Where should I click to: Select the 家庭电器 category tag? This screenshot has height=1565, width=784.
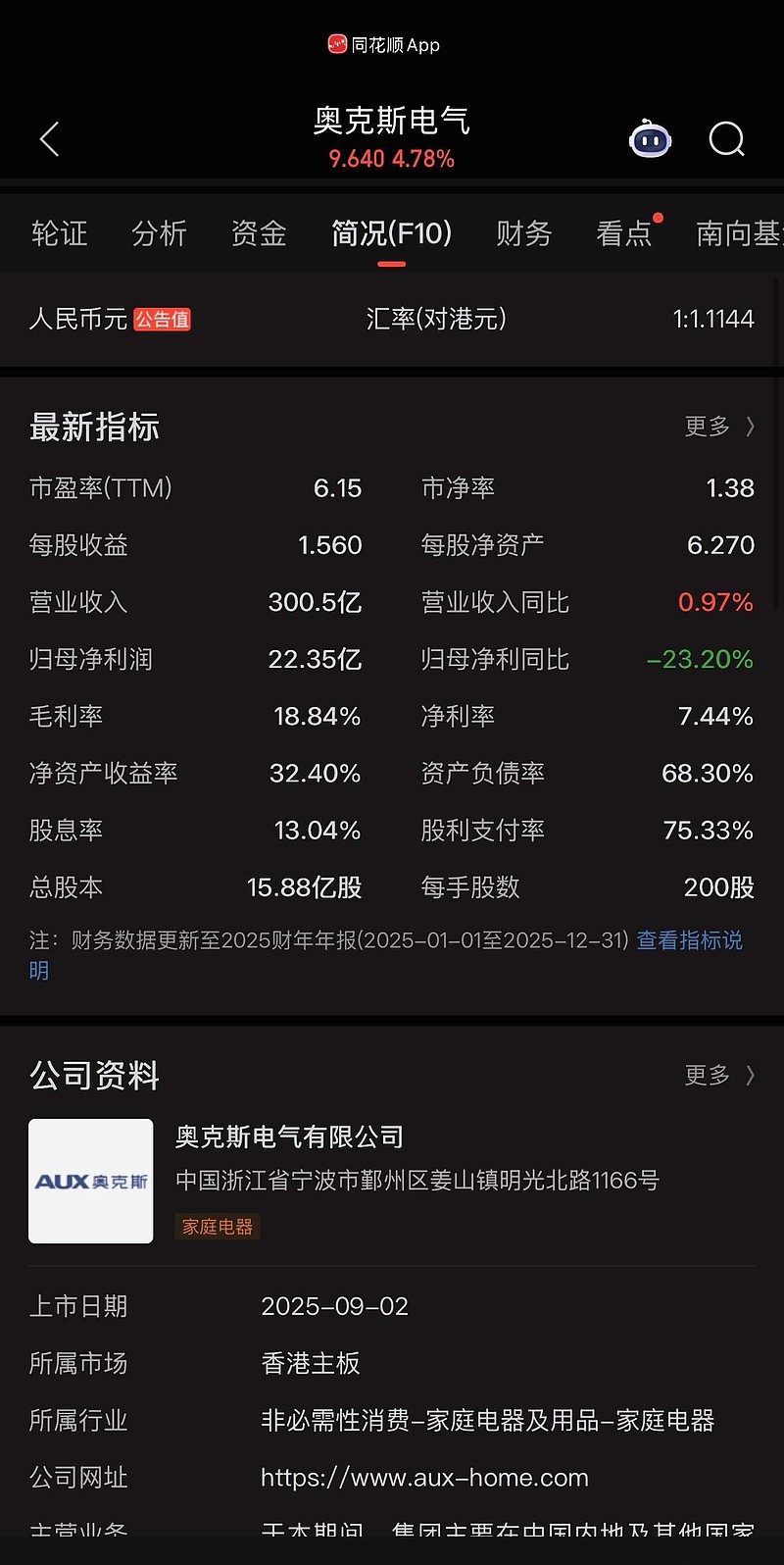pyautogui.click(x=217, y=1227)
